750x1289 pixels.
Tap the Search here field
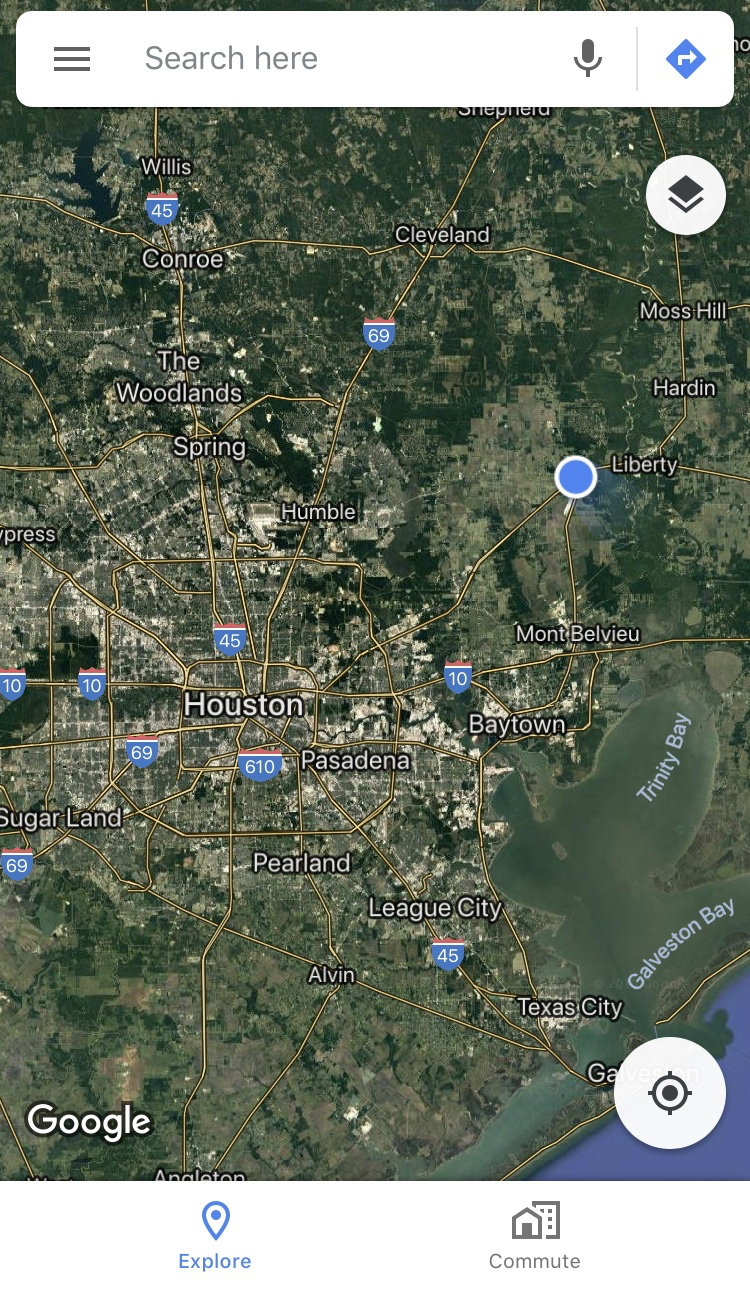[340, 59]
